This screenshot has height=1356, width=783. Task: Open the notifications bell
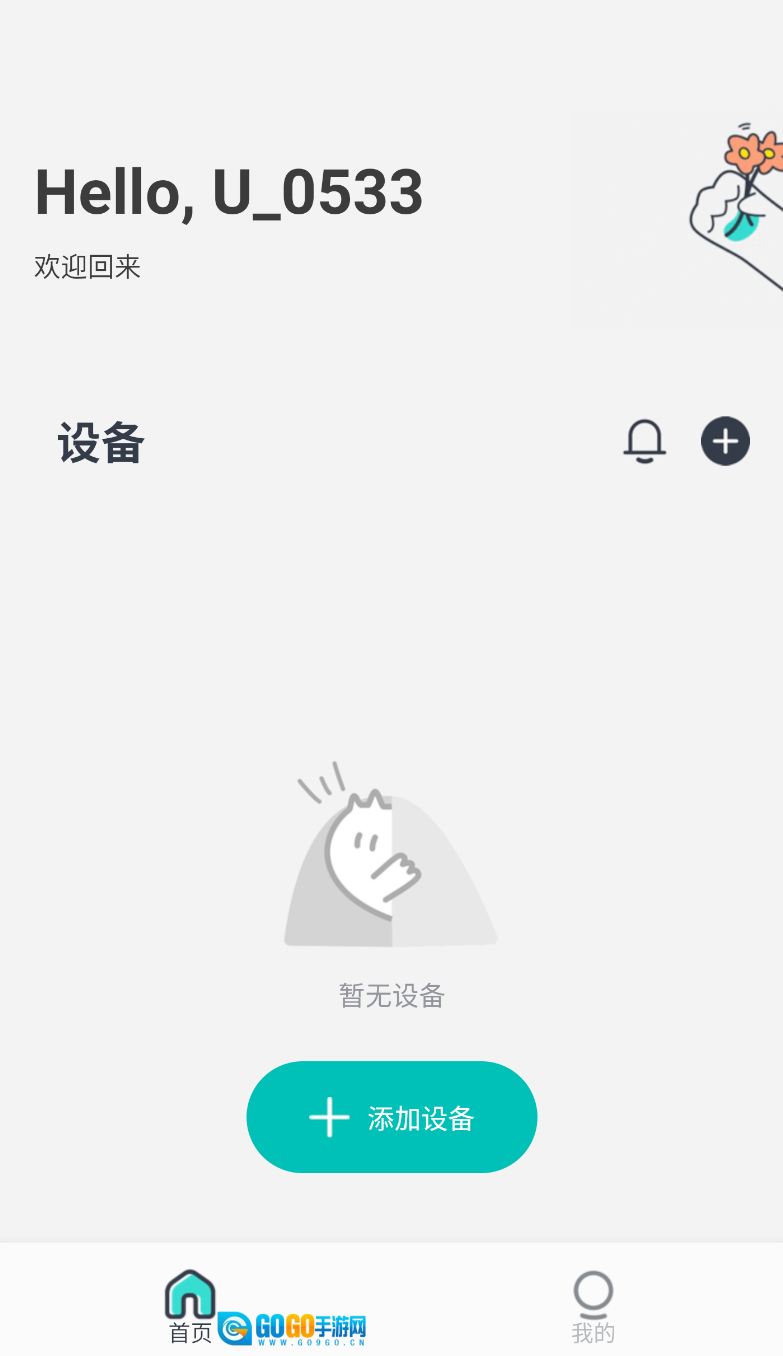click(x=644, y=441)
